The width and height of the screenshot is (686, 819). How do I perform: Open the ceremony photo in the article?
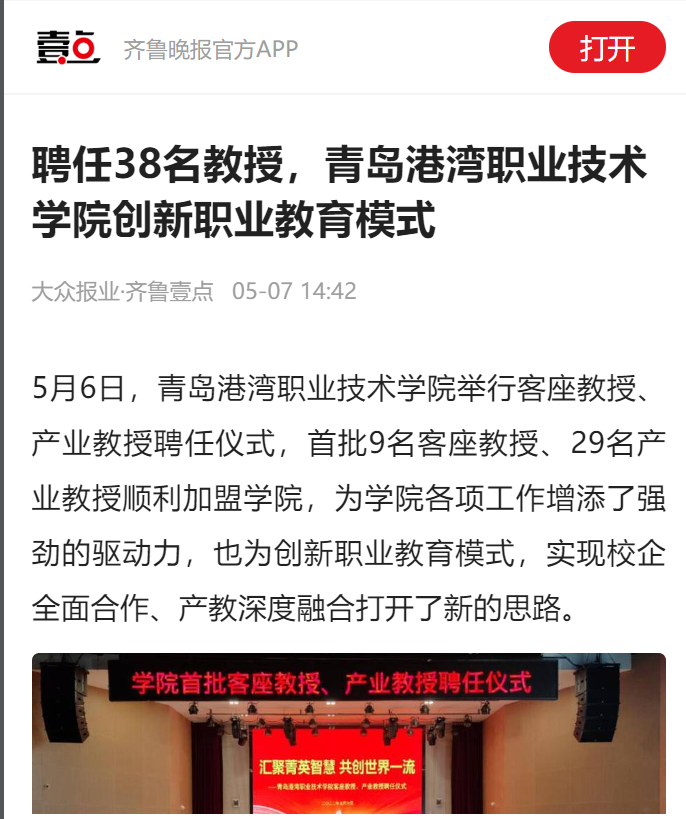(348, 735)
